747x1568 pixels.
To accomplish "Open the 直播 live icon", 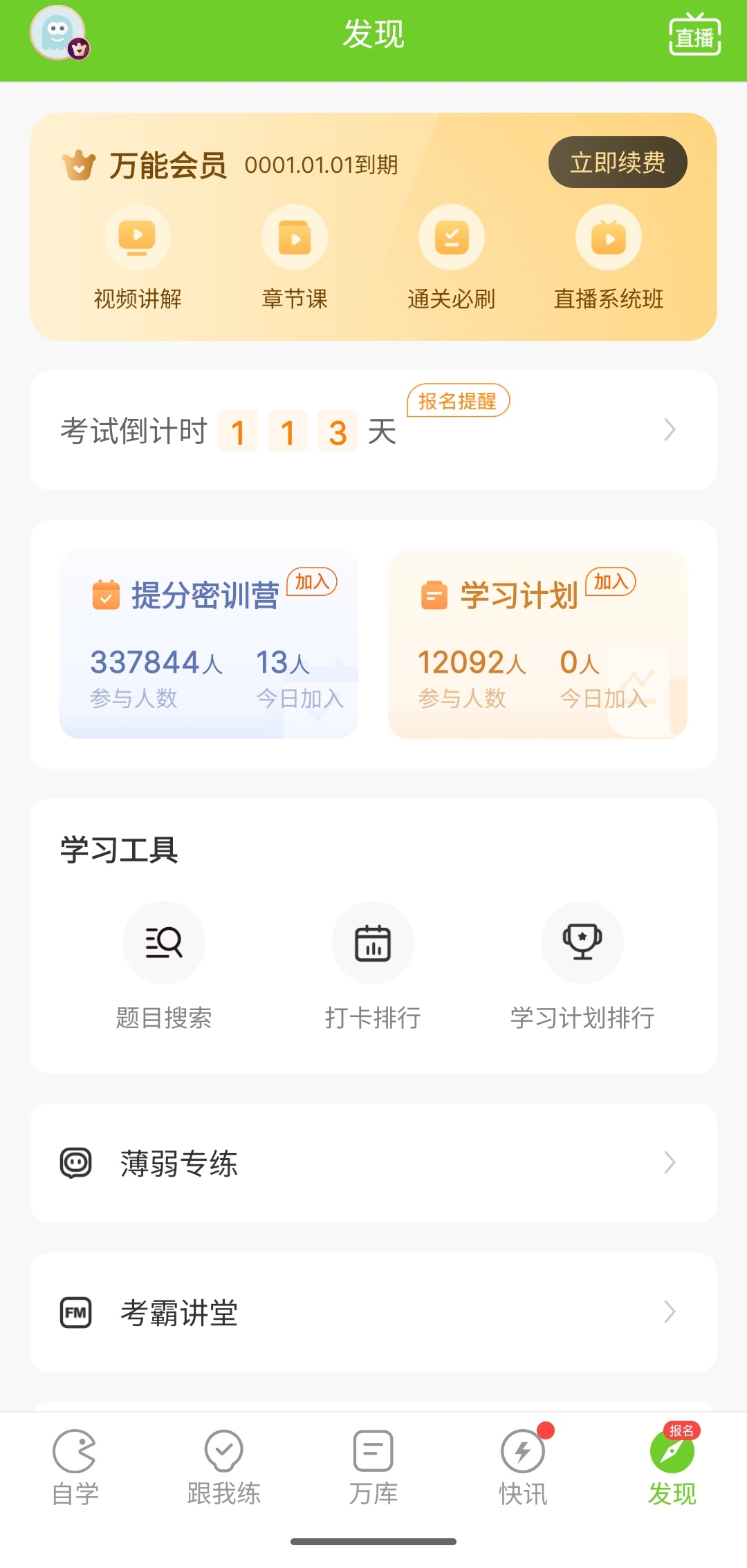I will click(x=694, y=35).
